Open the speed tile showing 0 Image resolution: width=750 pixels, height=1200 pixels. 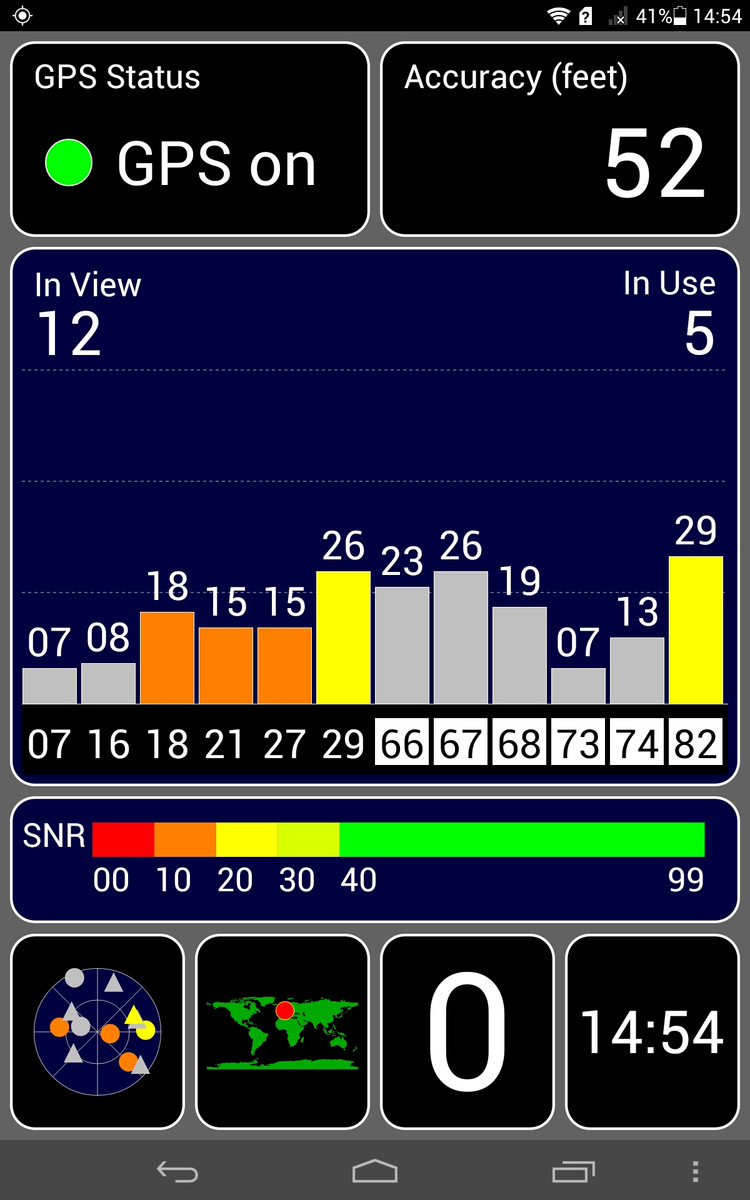[467, 1031]
